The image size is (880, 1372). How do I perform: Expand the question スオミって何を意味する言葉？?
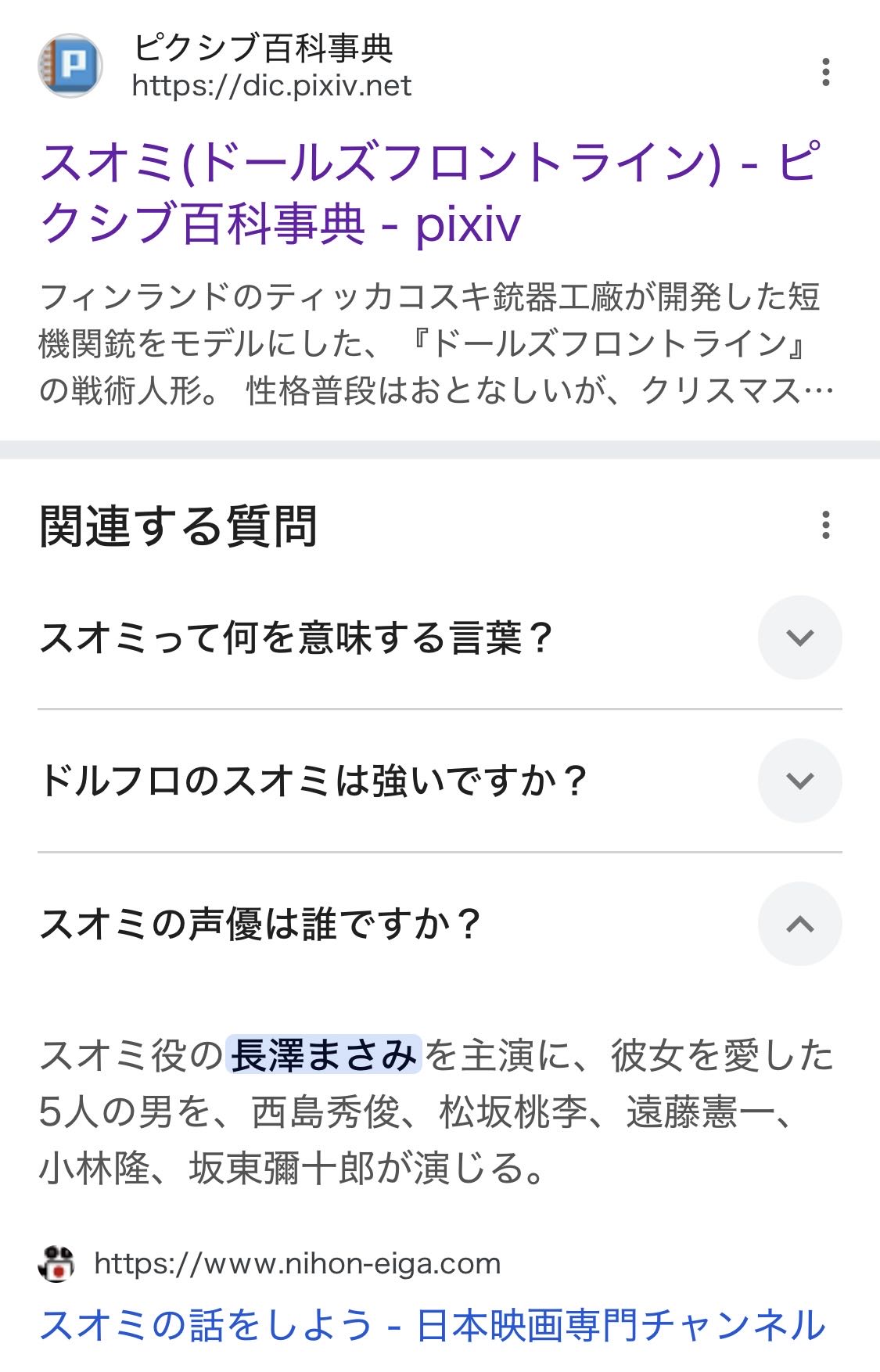[799, 638]
